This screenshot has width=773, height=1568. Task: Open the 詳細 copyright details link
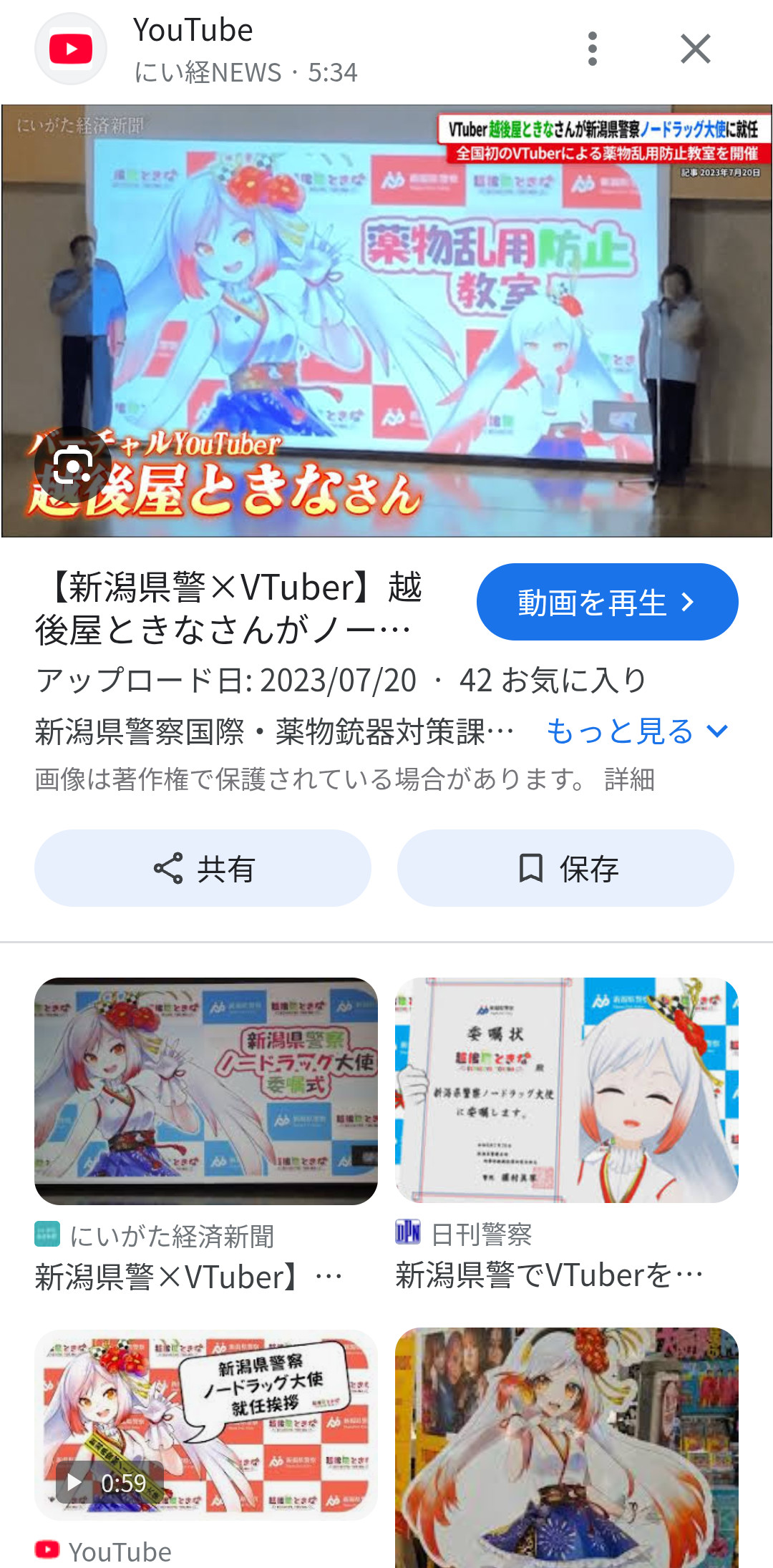[629, 779]
